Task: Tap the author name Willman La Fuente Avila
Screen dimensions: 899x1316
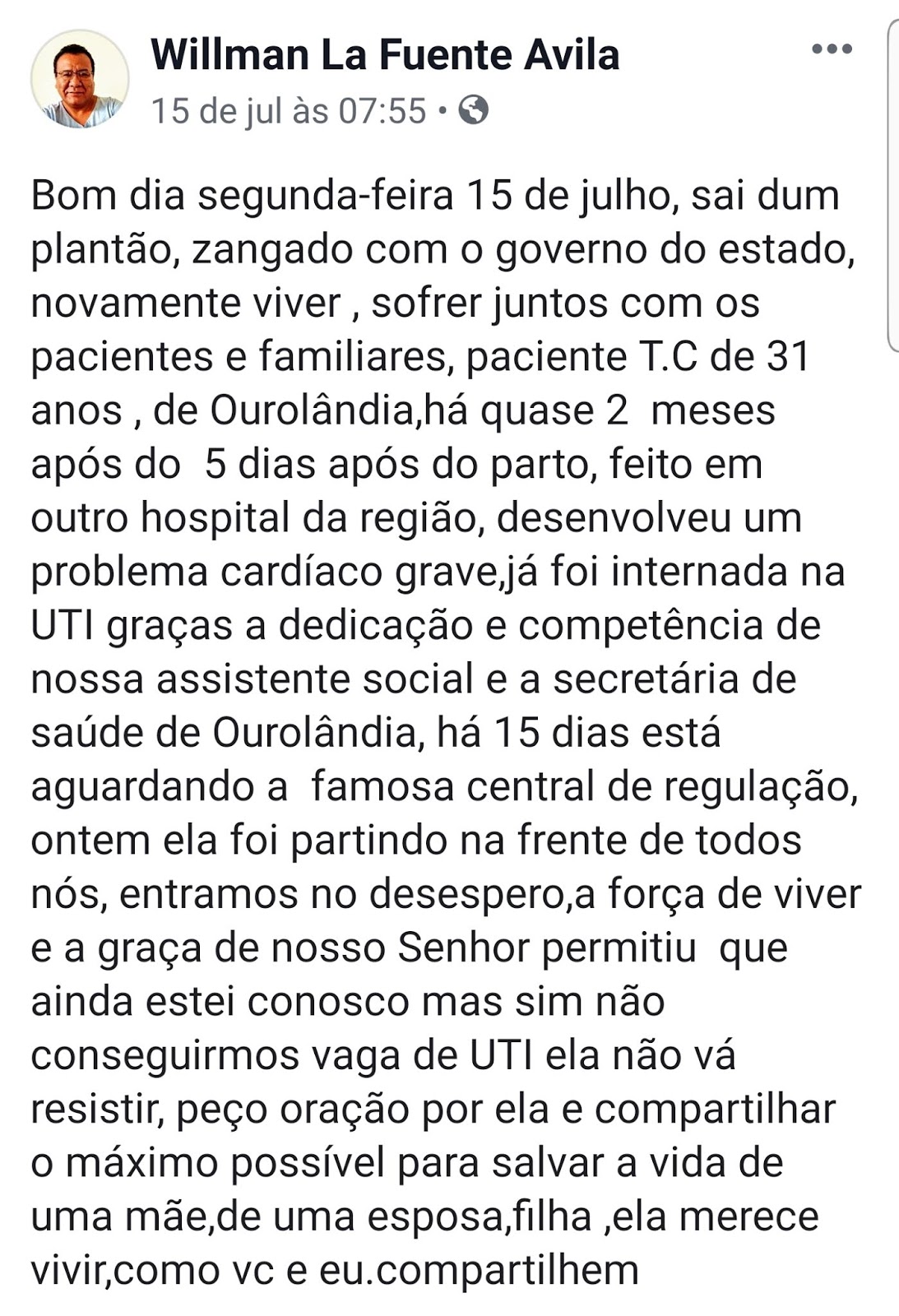Action: [385, 55]
